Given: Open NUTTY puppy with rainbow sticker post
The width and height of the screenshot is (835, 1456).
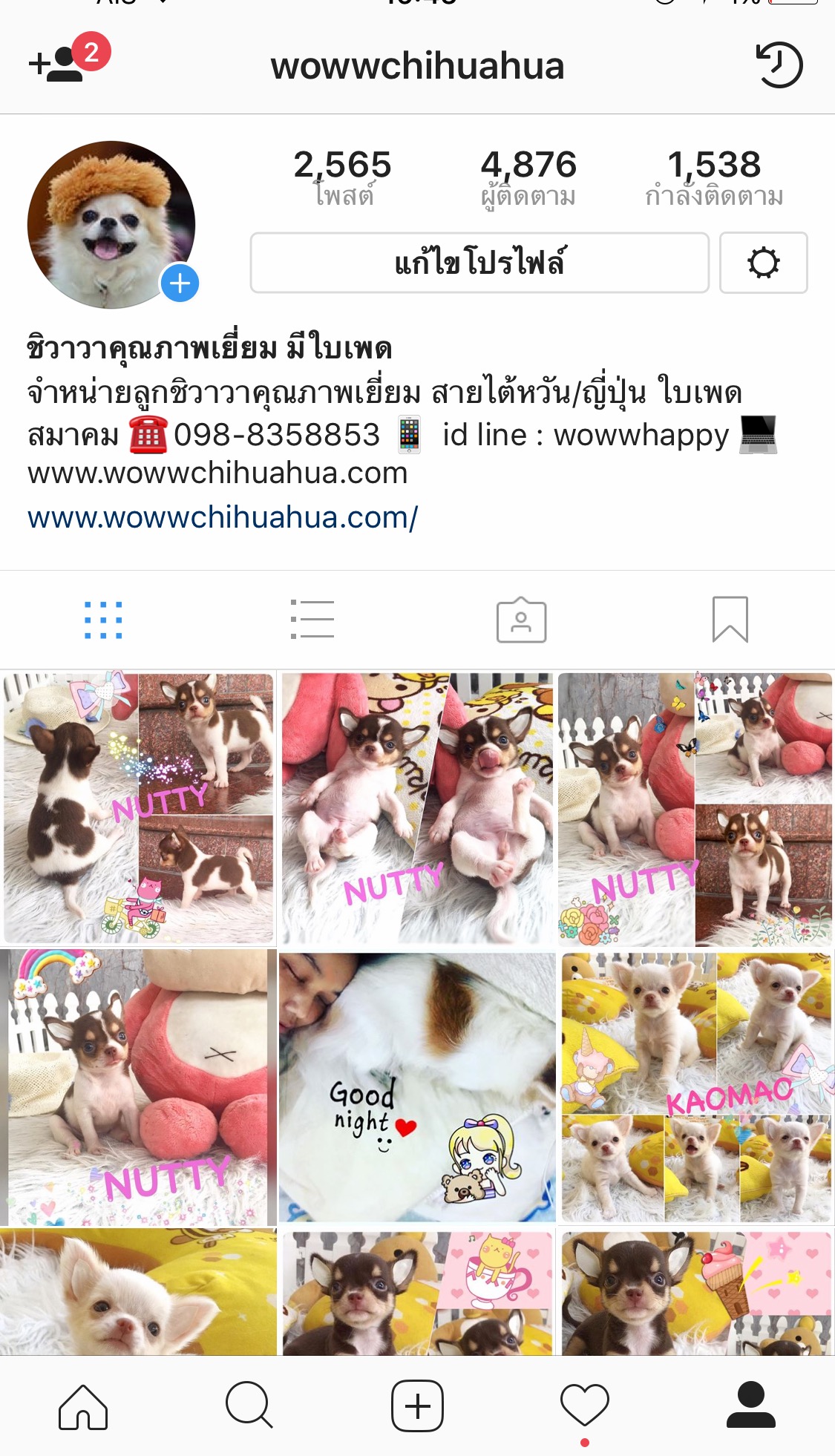Looking at the screenshot, I should point(137,1086).
